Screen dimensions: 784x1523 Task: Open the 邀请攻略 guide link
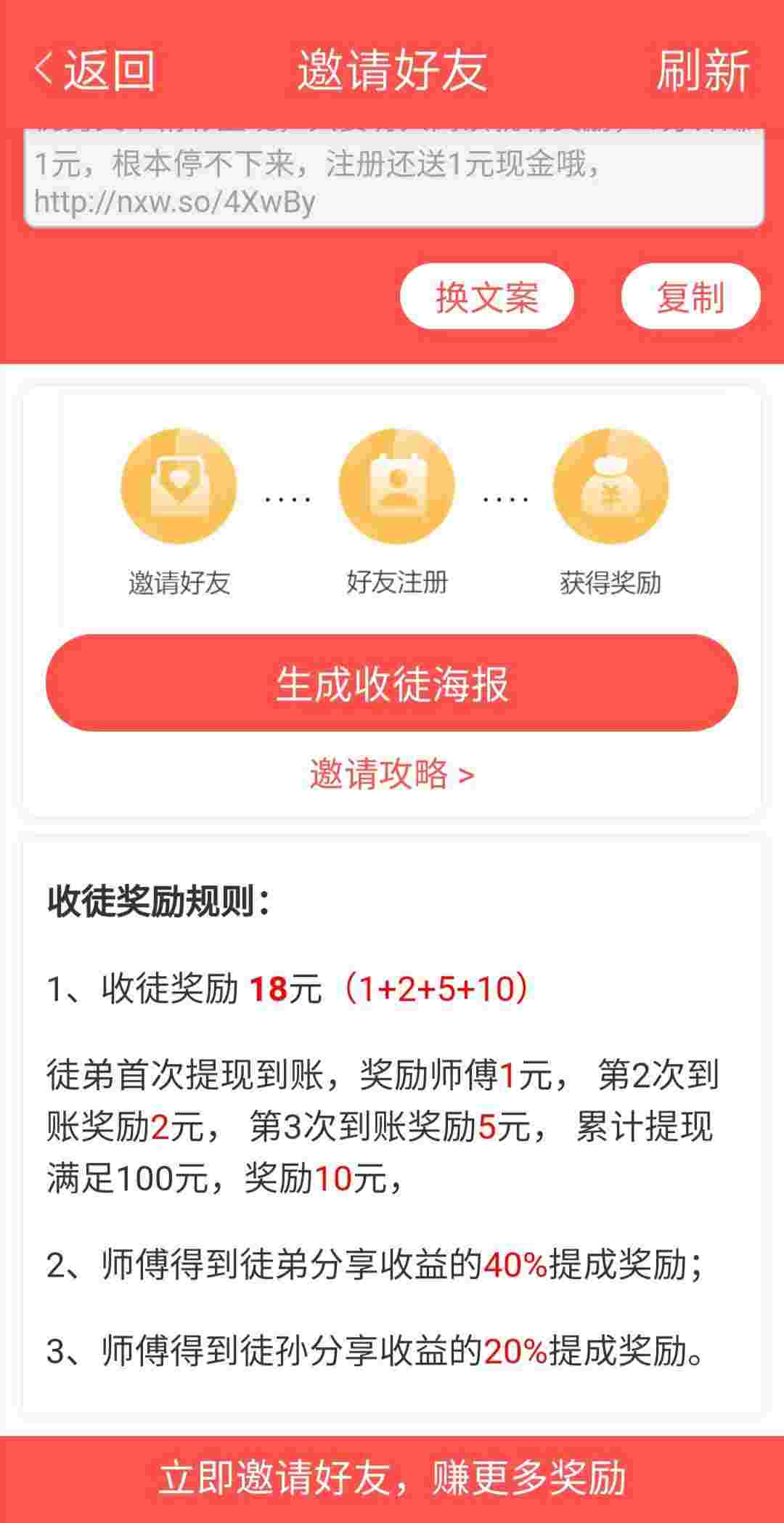(x=392, y=774)
